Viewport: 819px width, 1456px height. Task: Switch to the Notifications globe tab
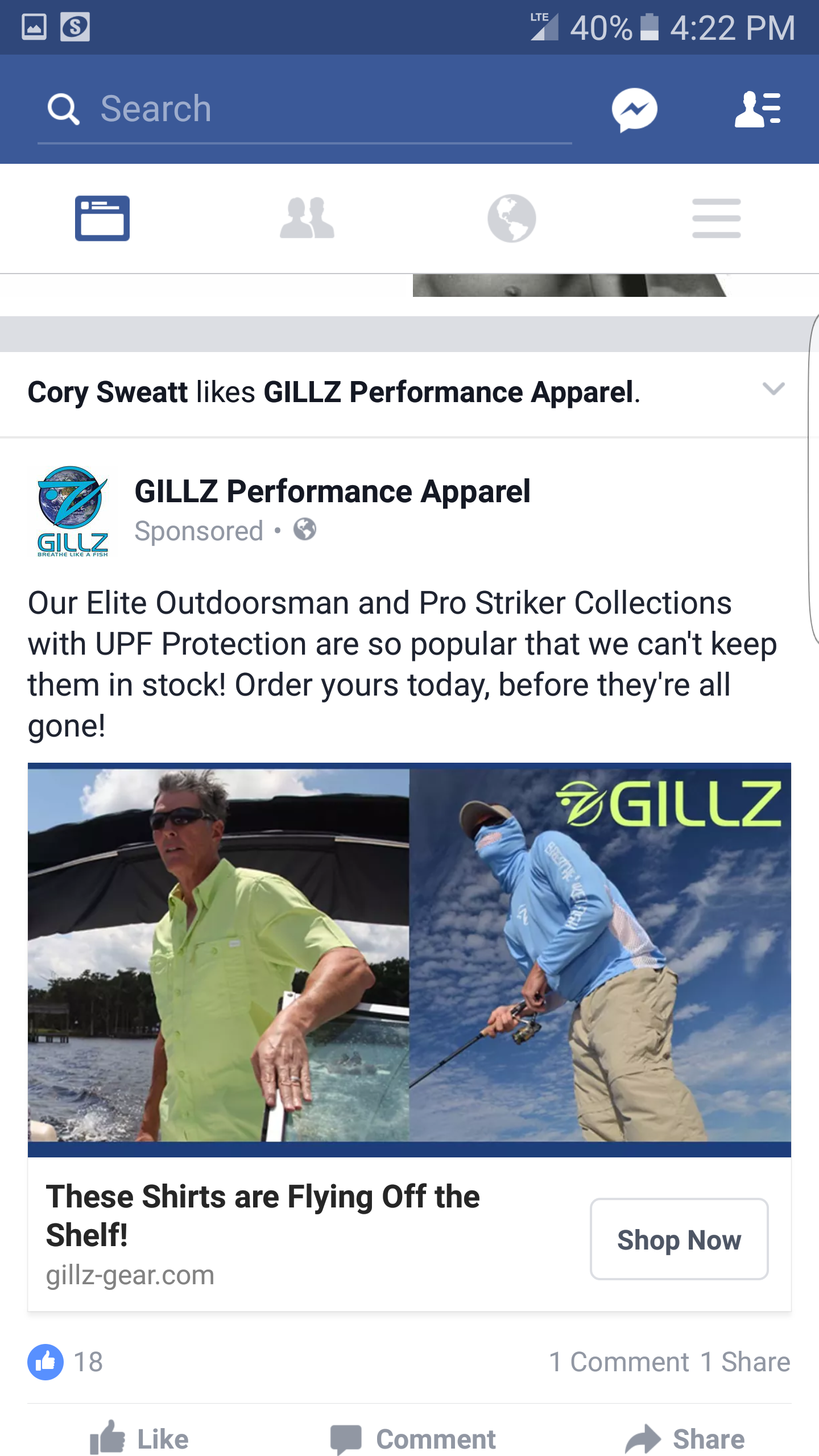[511, 218]
